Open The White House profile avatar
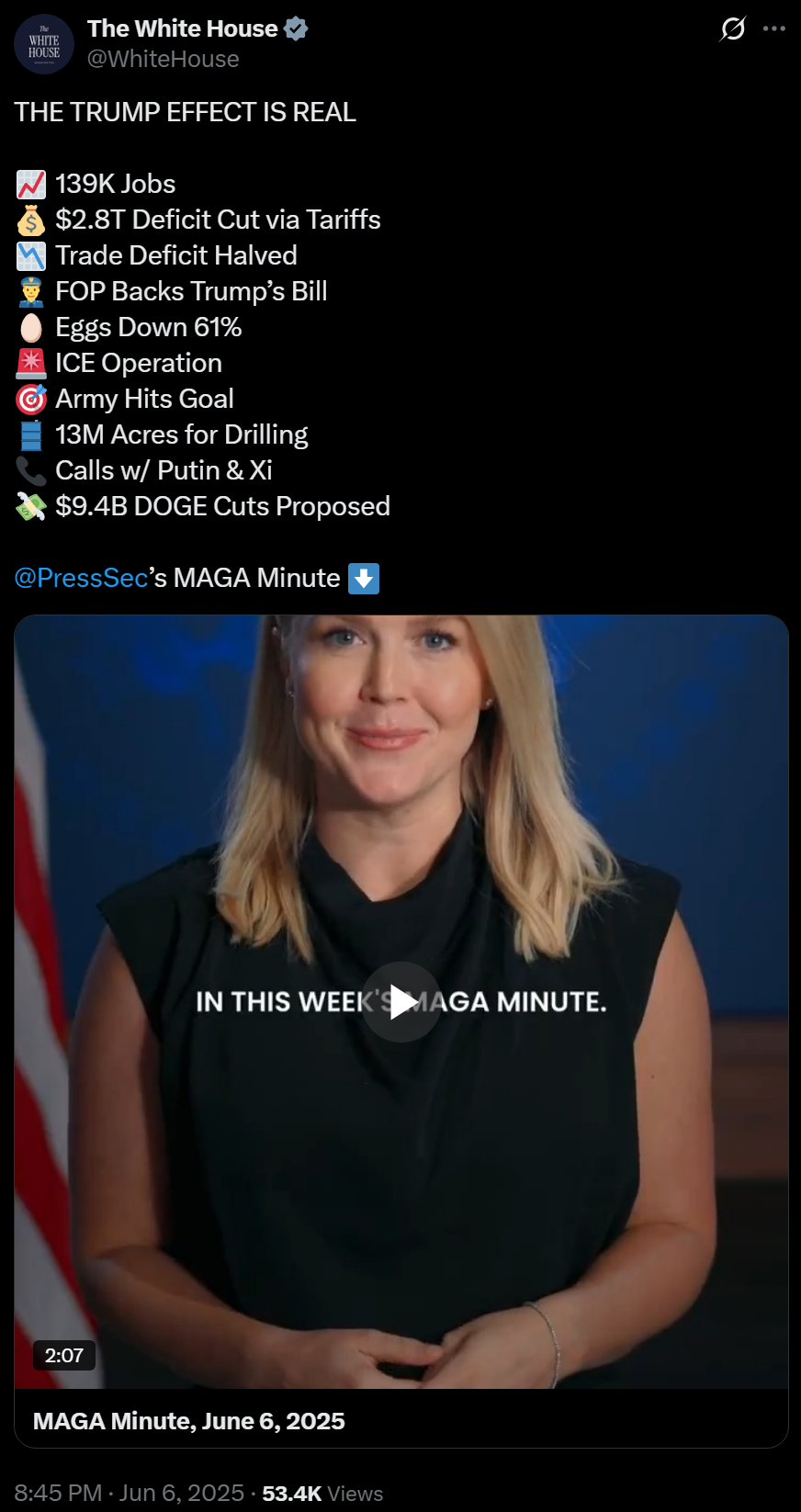Viewport: 801px width, 1512px height. 44,44
